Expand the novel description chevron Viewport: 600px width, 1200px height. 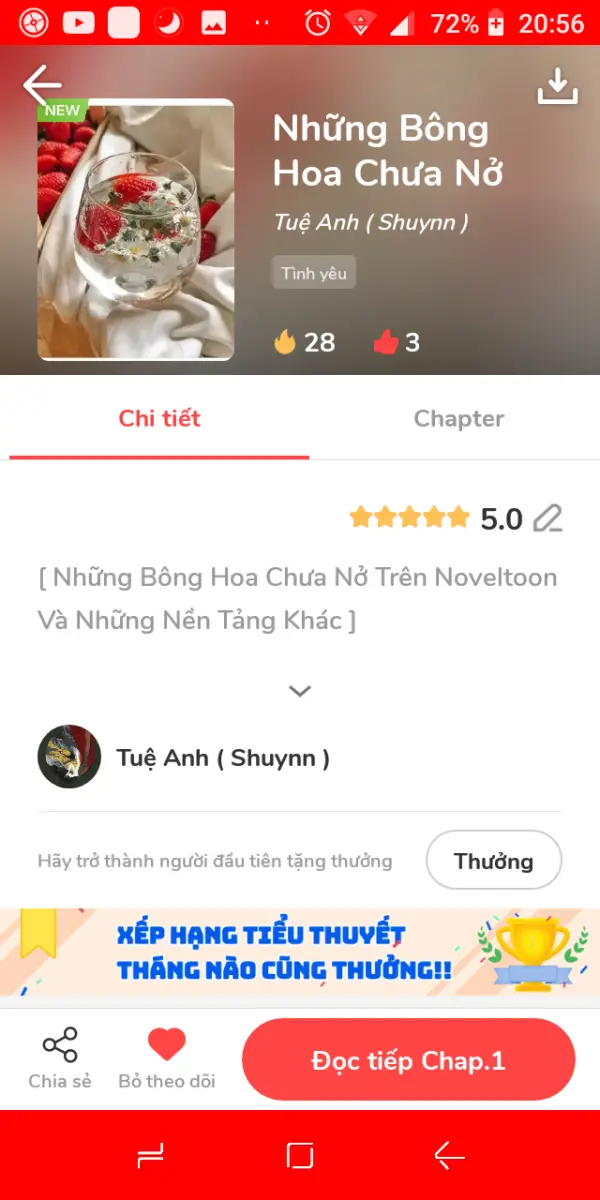click(299, 691)
